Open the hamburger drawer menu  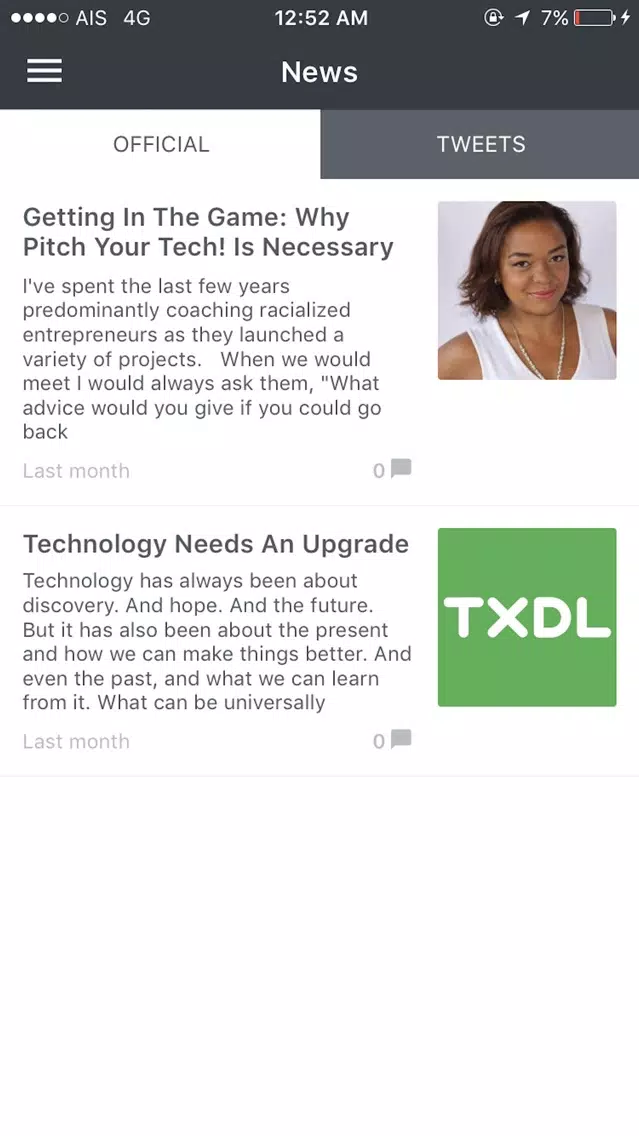(x=44, y=71)
